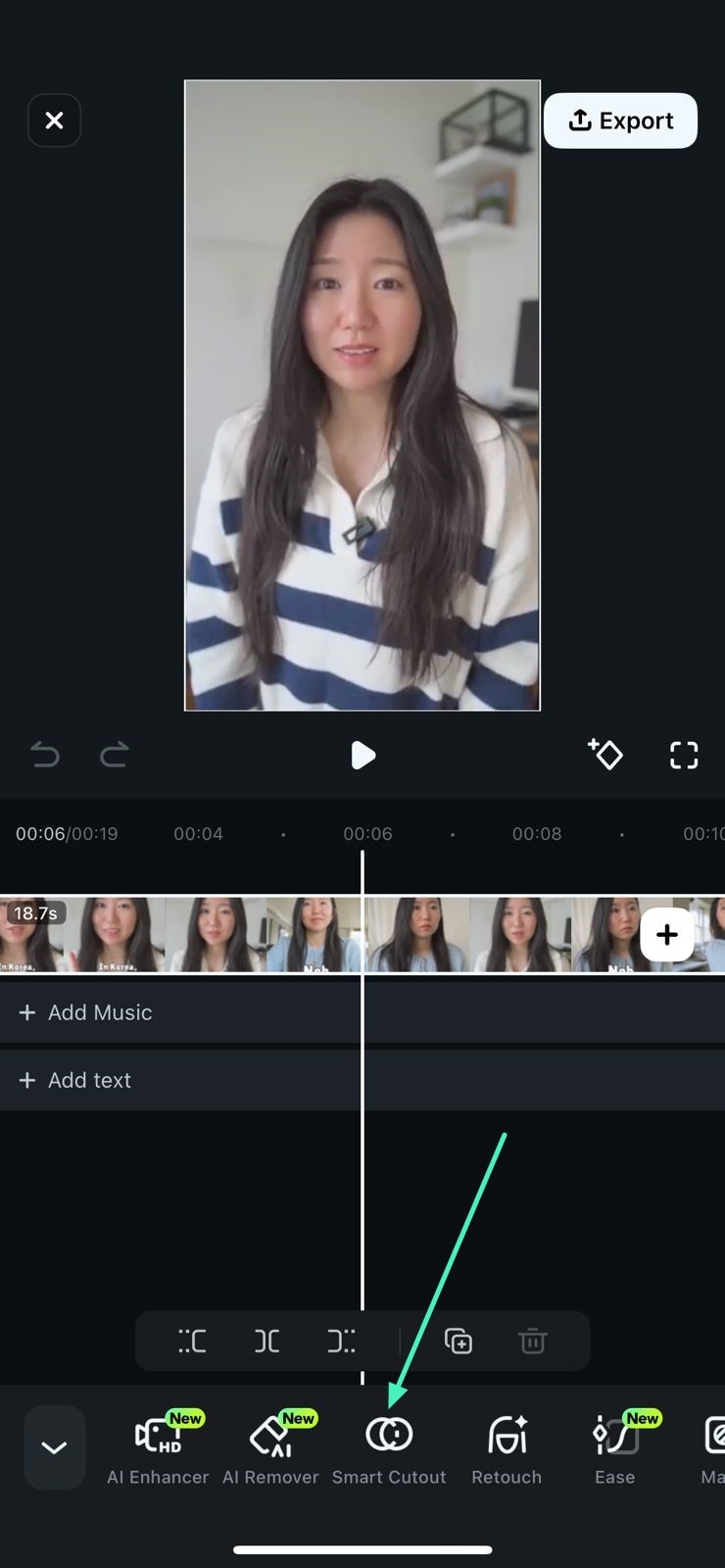Play the video preview
The height and width of the screenshot is (1568, 725).
[362, 755]
